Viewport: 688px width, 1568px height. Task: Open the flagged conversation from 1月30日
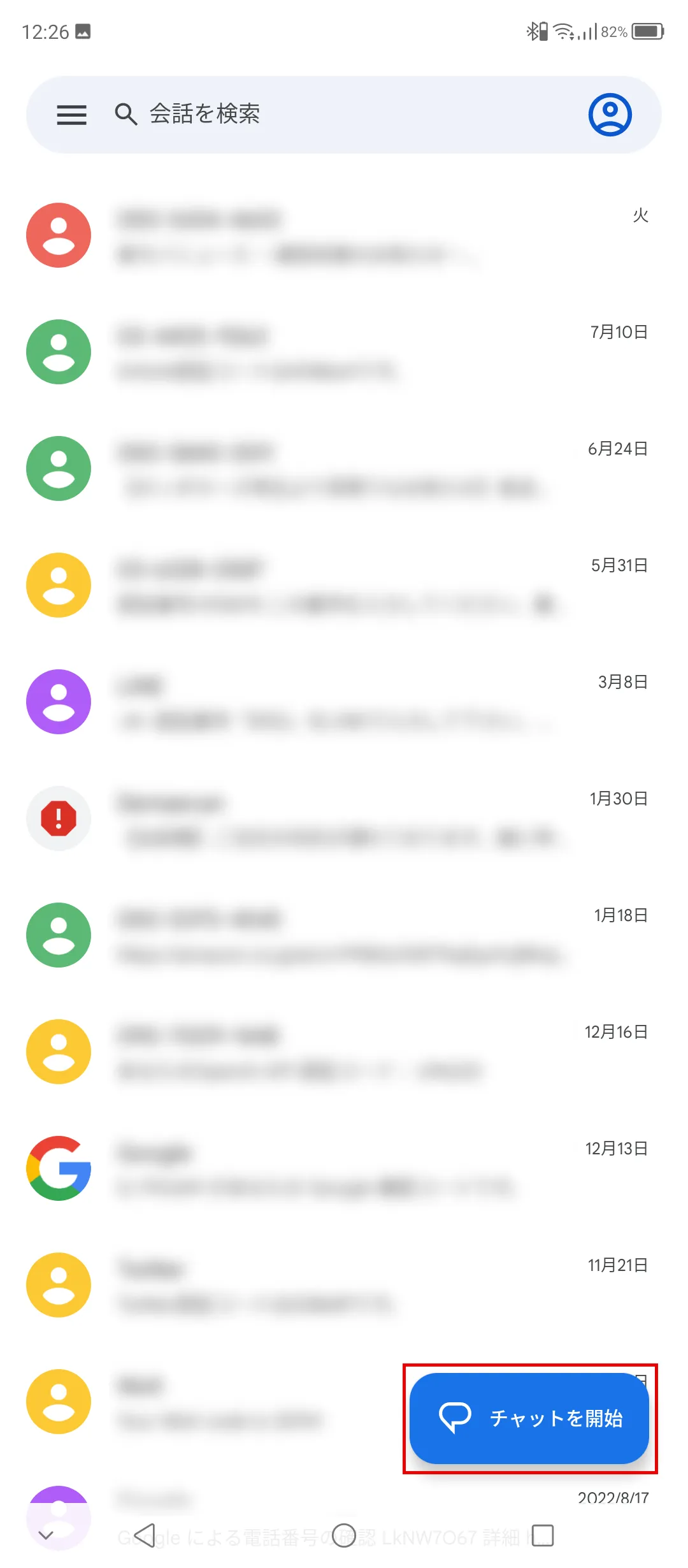tap(344, 818)
